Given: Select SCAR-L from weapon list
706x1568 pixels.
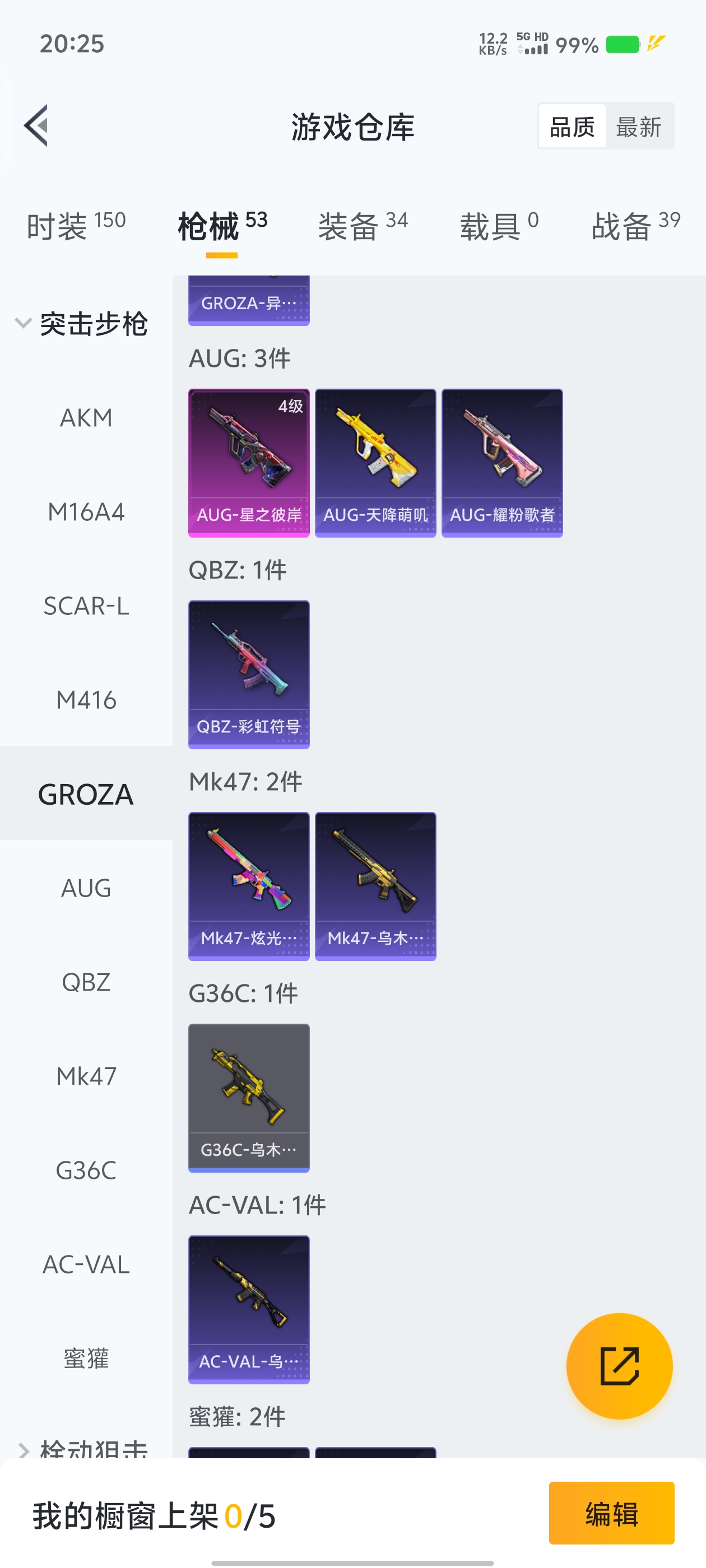Looking at the screenshot, I should point(86,606).
